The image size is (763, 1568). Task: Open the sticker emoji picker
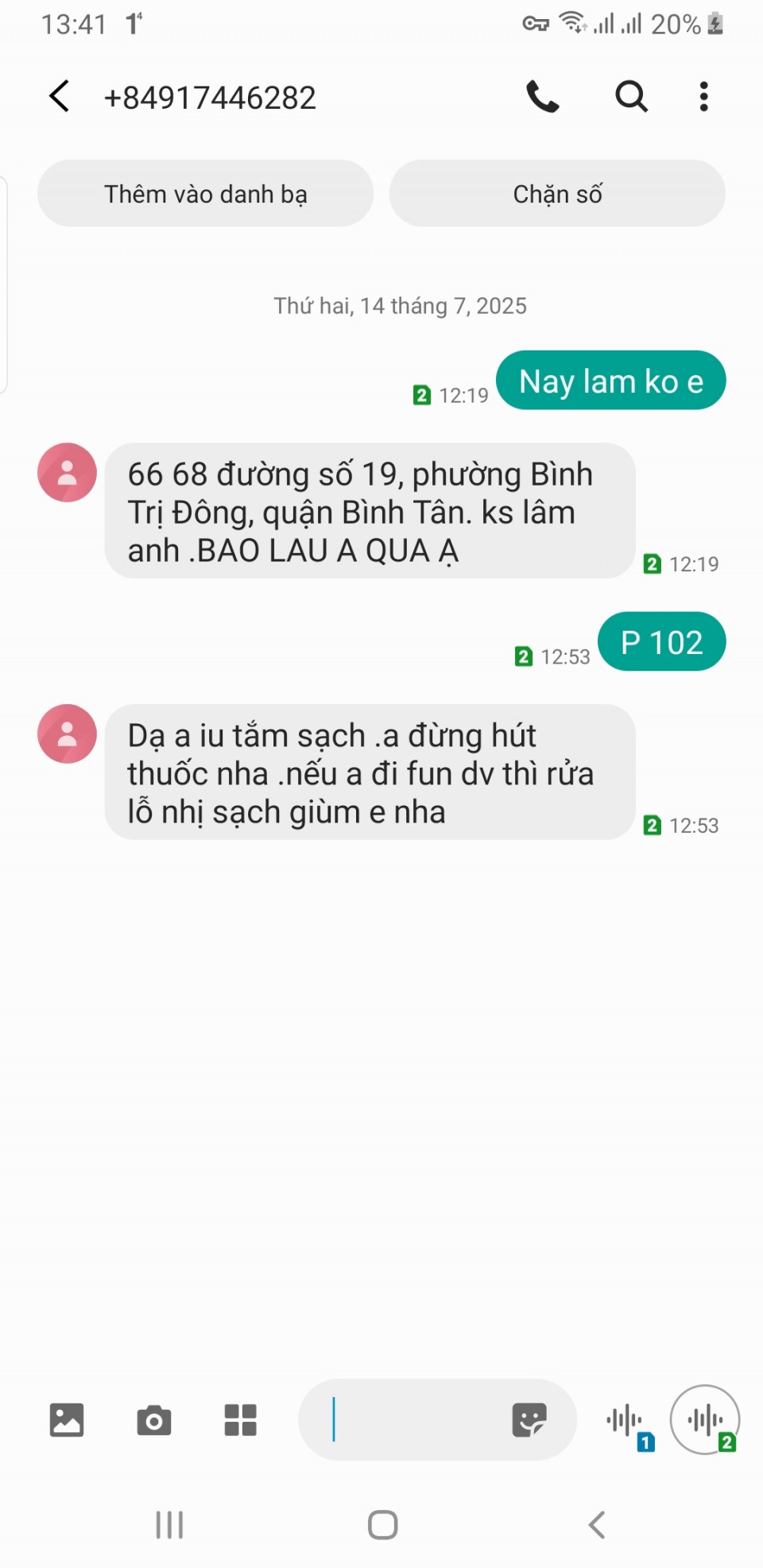coord(529,1419)
